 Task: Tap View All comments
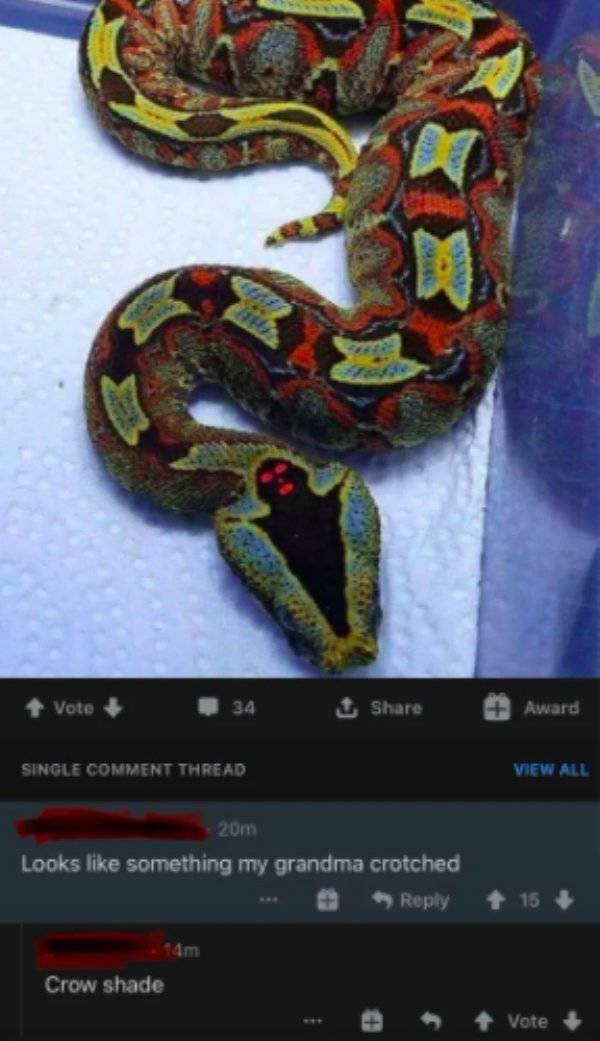(x=550, y=769)
